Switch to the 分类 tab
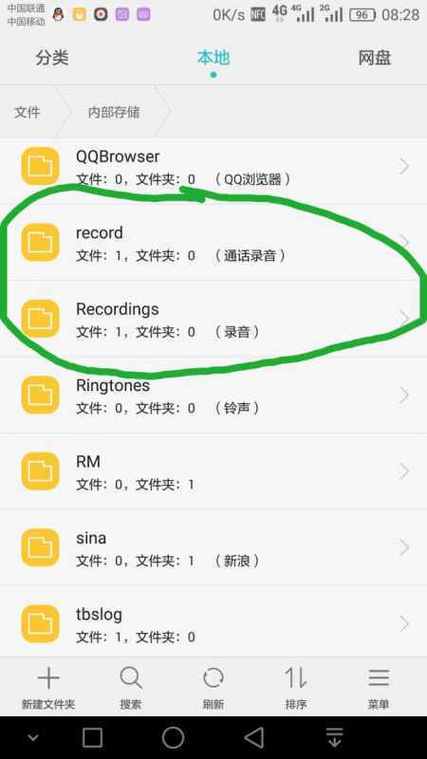Screen dimensions: 427x759 click(52, 58)
